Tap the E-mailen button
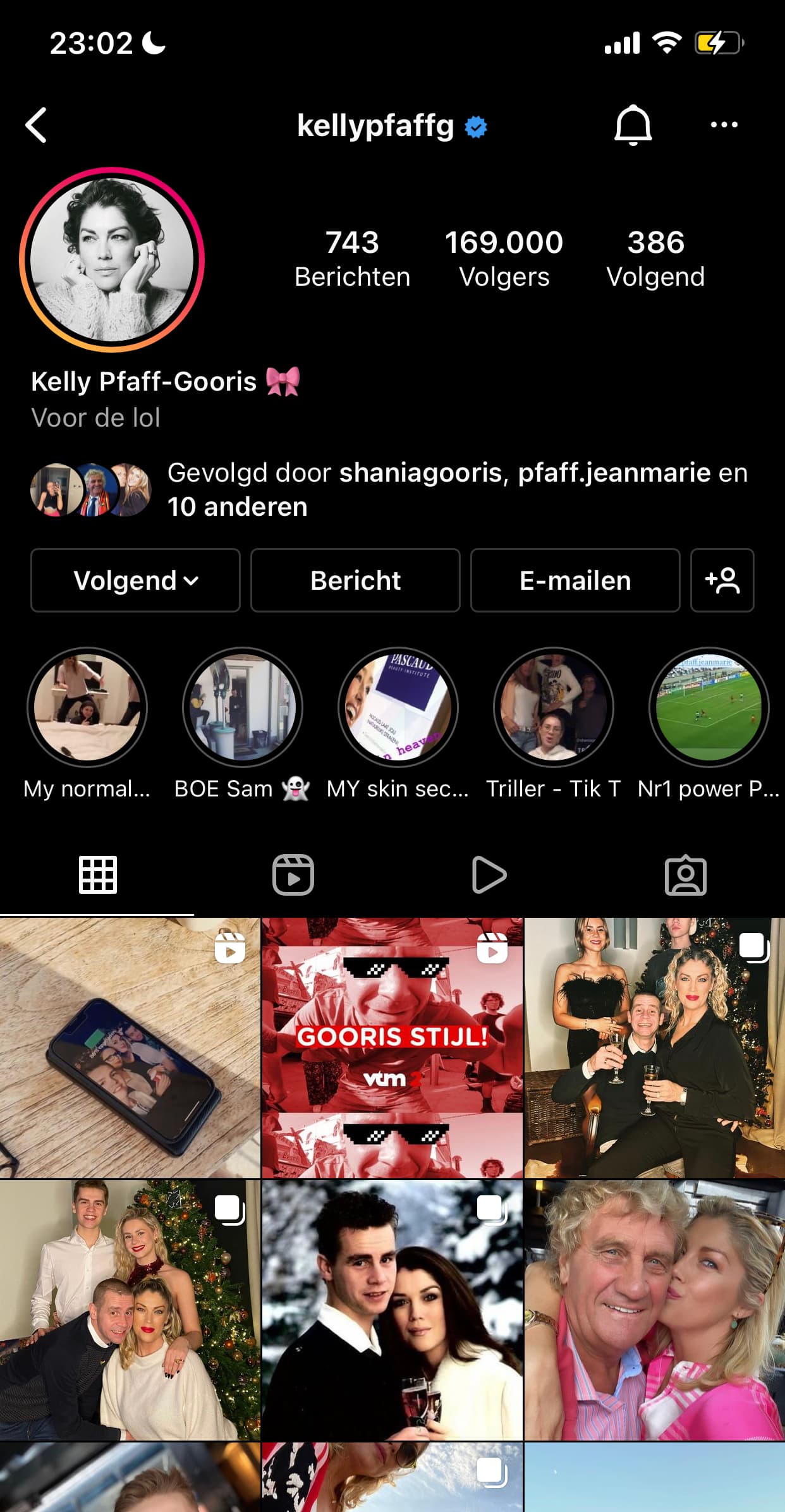This screenshot has height=1512, width=785. tap(575, 580)
